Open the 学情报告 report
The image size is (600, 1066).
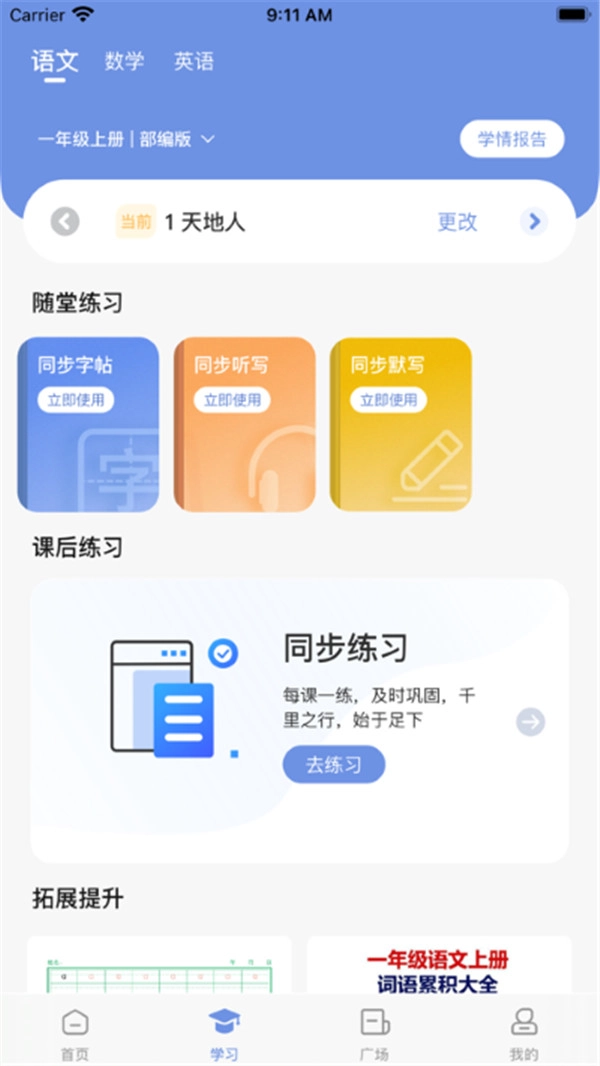pyautogui.click(x=512, y=139)
